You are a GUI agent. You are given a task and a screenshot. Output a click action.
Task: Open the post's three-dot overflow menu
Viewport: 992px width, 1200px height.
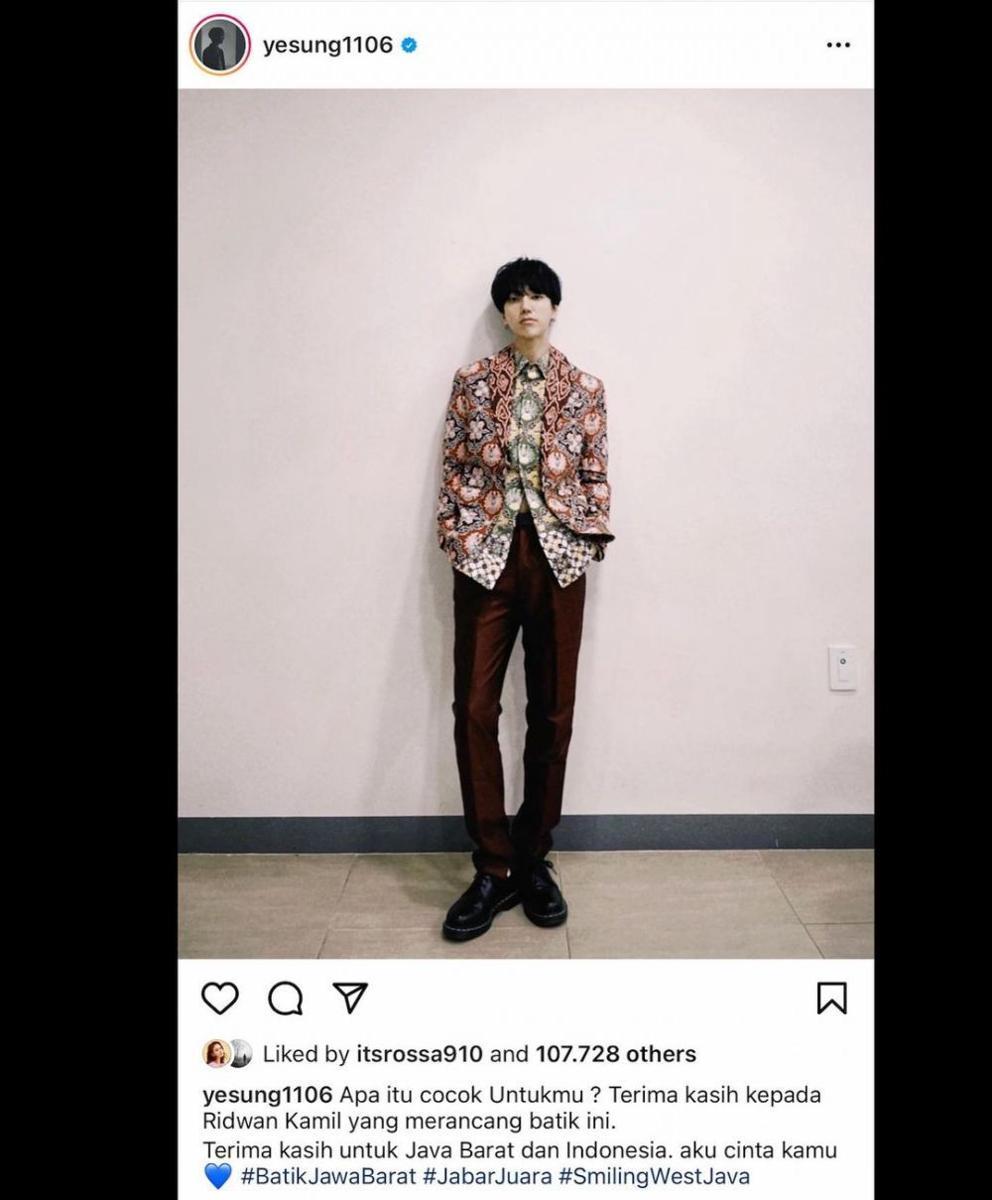point(838,45)
